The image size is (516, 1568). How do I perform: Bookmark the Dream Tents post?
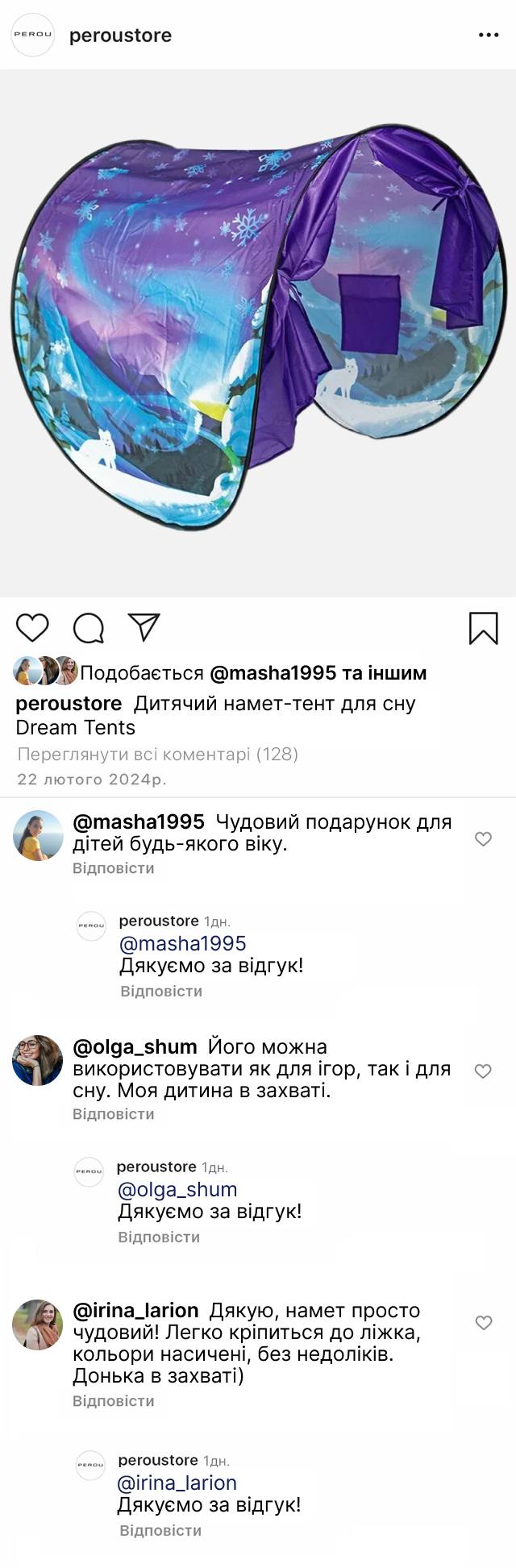(483, 628)
